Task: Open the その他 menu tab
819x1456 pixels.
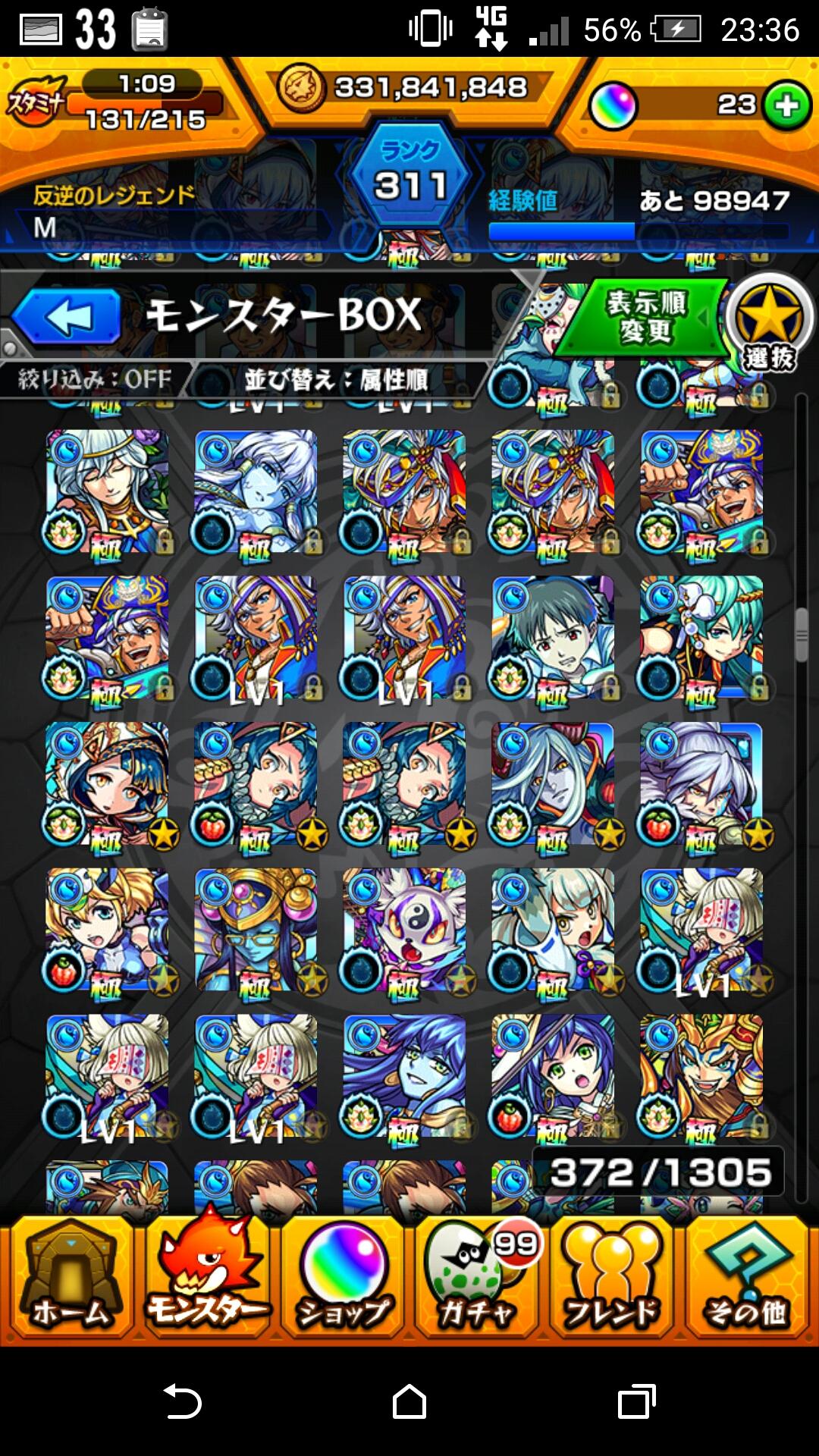Action: 746,1279
